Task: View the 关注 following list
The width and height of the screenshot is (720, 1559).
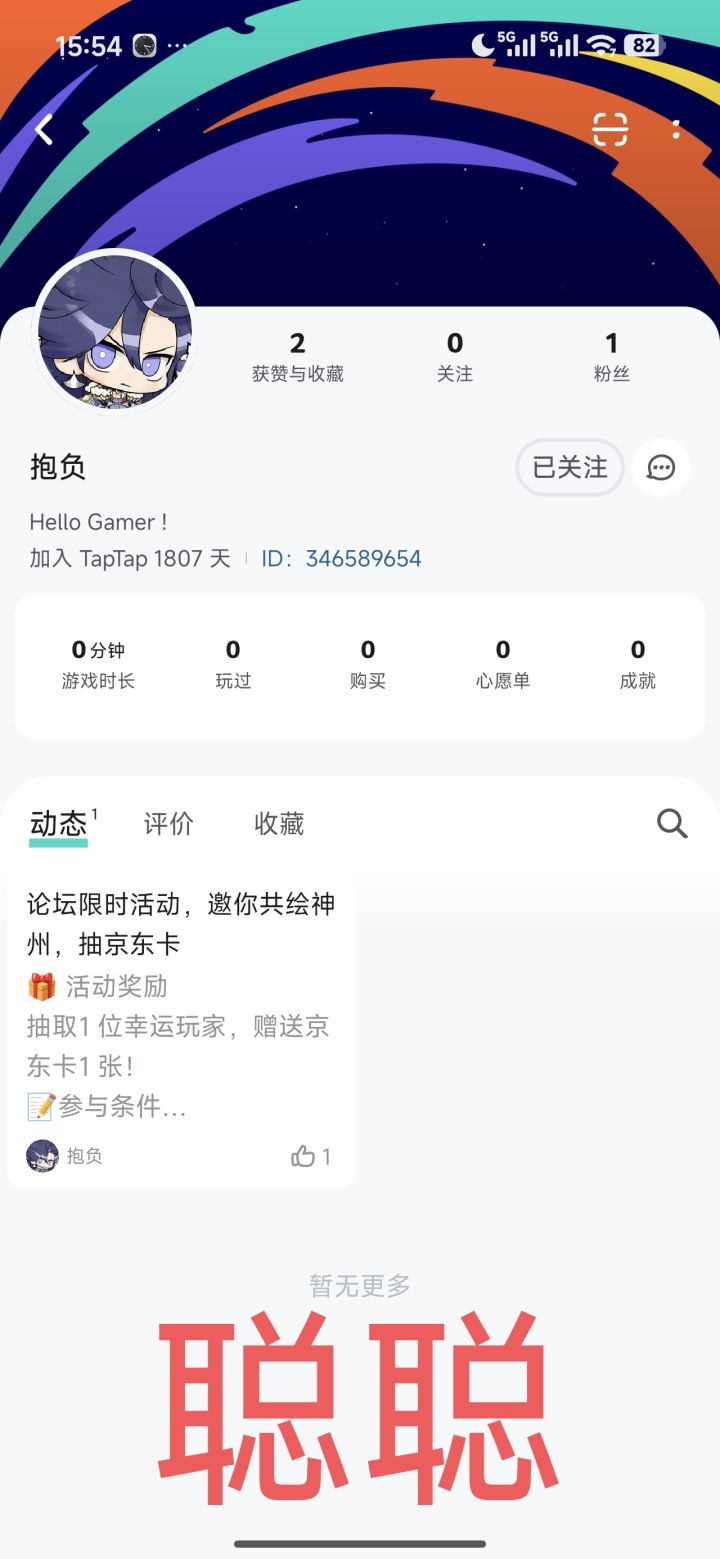Action: coord(454,357)
